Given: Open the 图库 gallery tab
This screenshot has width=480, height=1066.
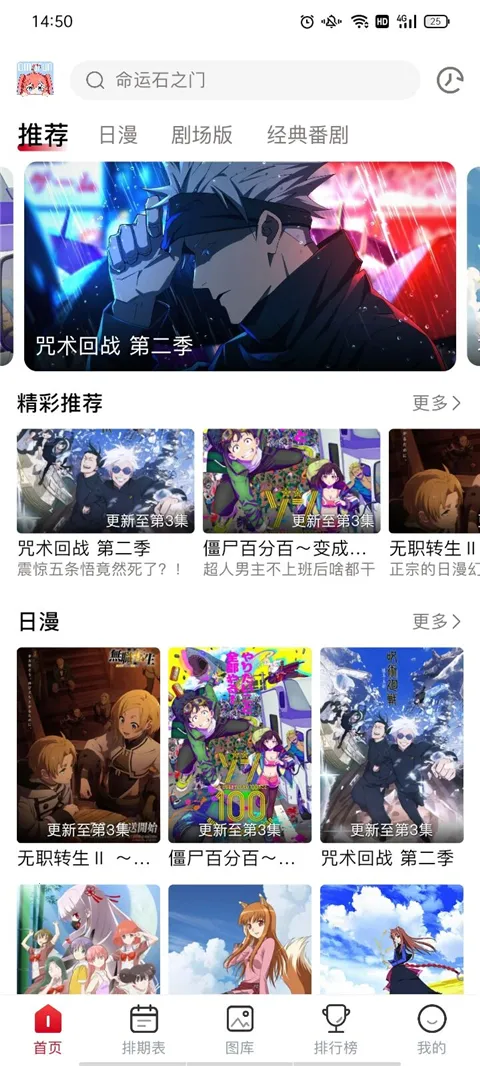Looking at the screenshot, I should point(240,1030).
